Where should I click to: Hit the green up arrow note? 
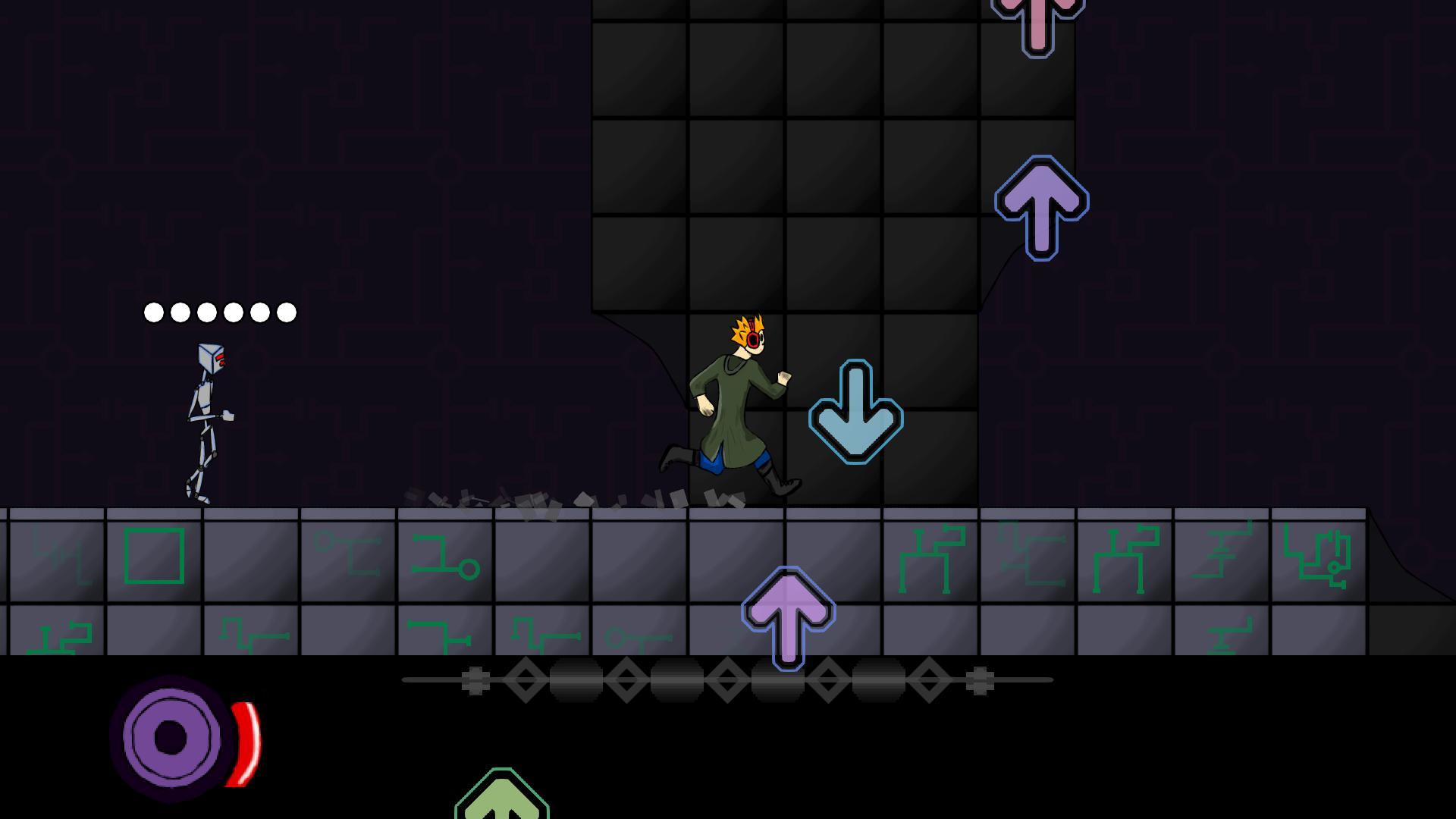click(x=501, y=798)
